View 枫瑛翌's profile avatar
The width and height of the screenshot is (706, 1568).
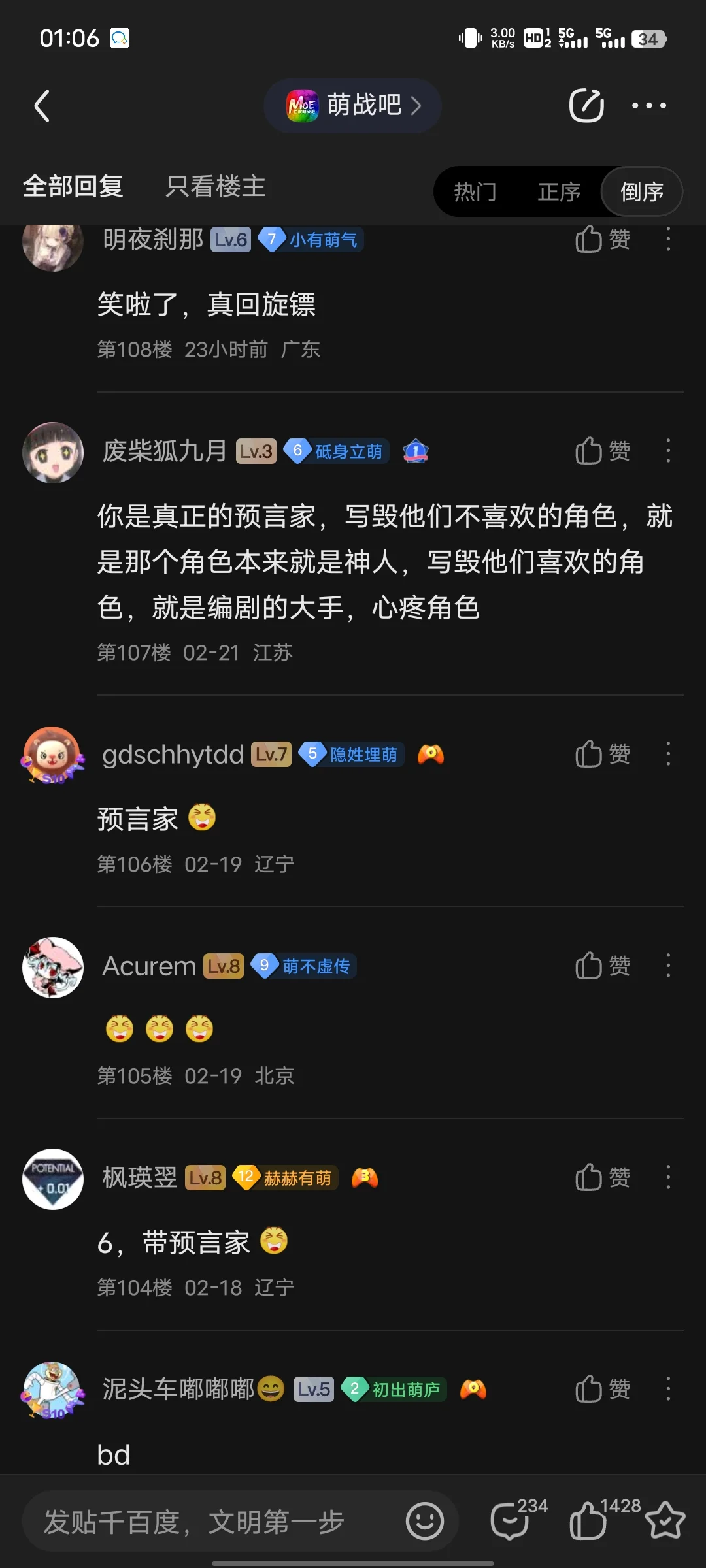pos(53,1179)
